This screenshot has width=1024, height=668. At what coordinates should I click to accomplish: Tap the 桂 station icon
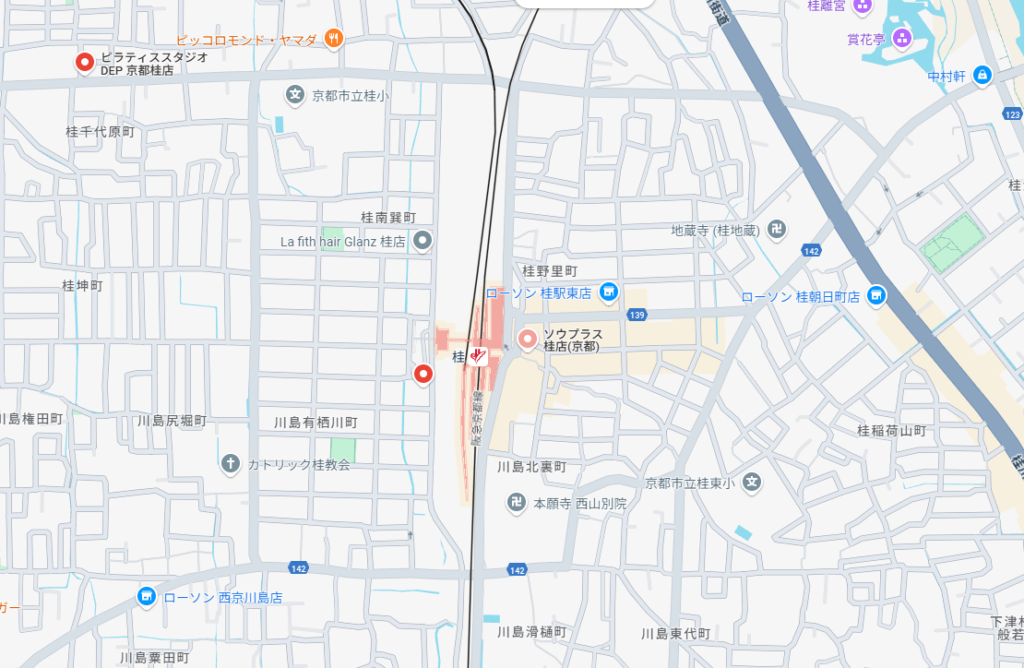[478, 356]
